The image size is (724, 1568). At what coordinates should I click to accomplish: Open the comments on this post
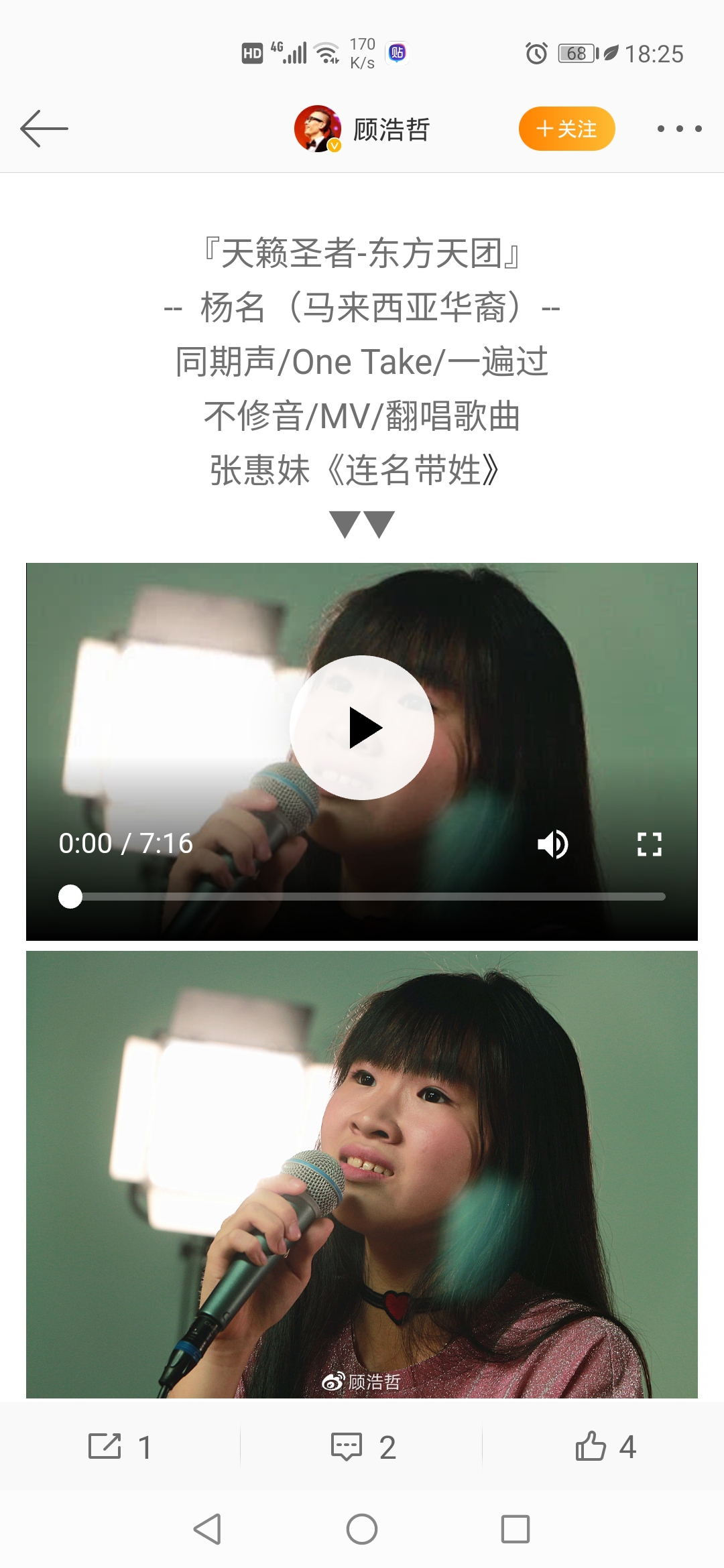[x=363, y=1446]
